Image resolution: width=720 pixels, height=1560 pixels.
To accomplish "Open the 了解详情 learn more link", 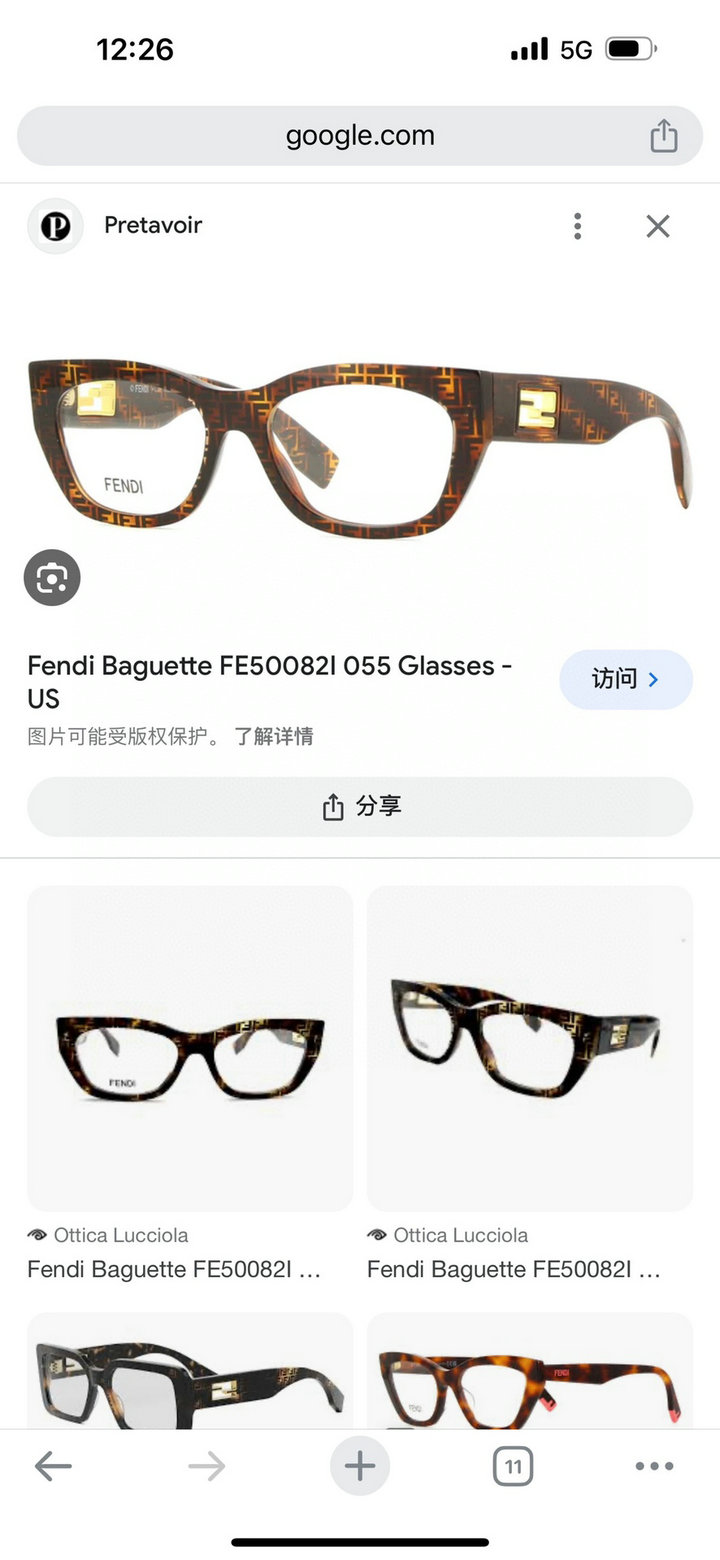I will [x=274, y=737].
